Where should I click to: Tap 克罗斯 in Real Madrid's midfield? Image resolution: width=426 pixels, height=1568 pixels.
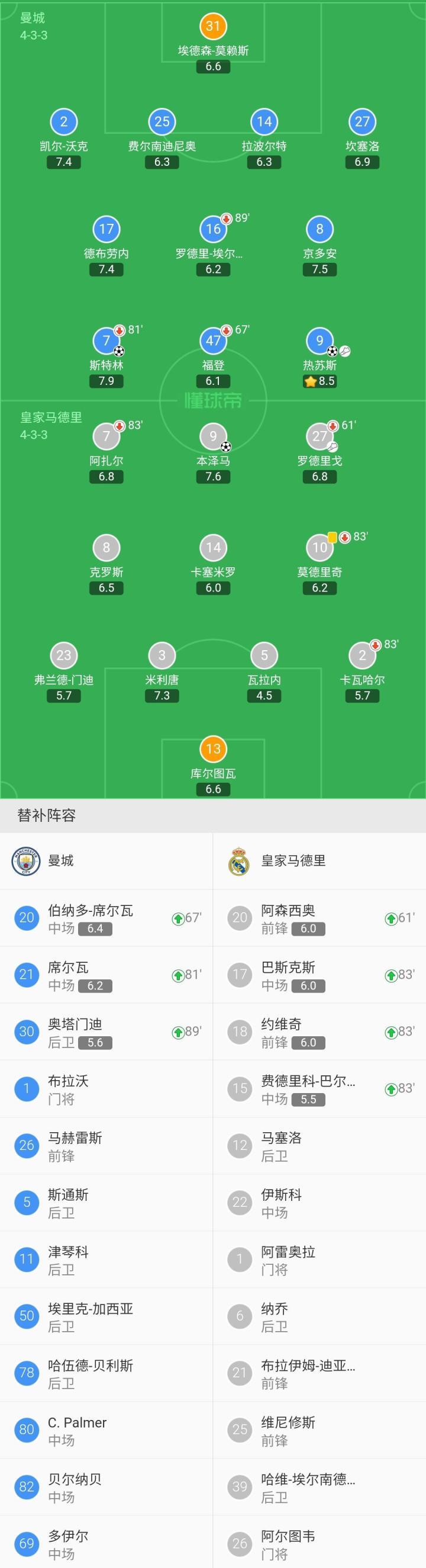coord(106,548)
